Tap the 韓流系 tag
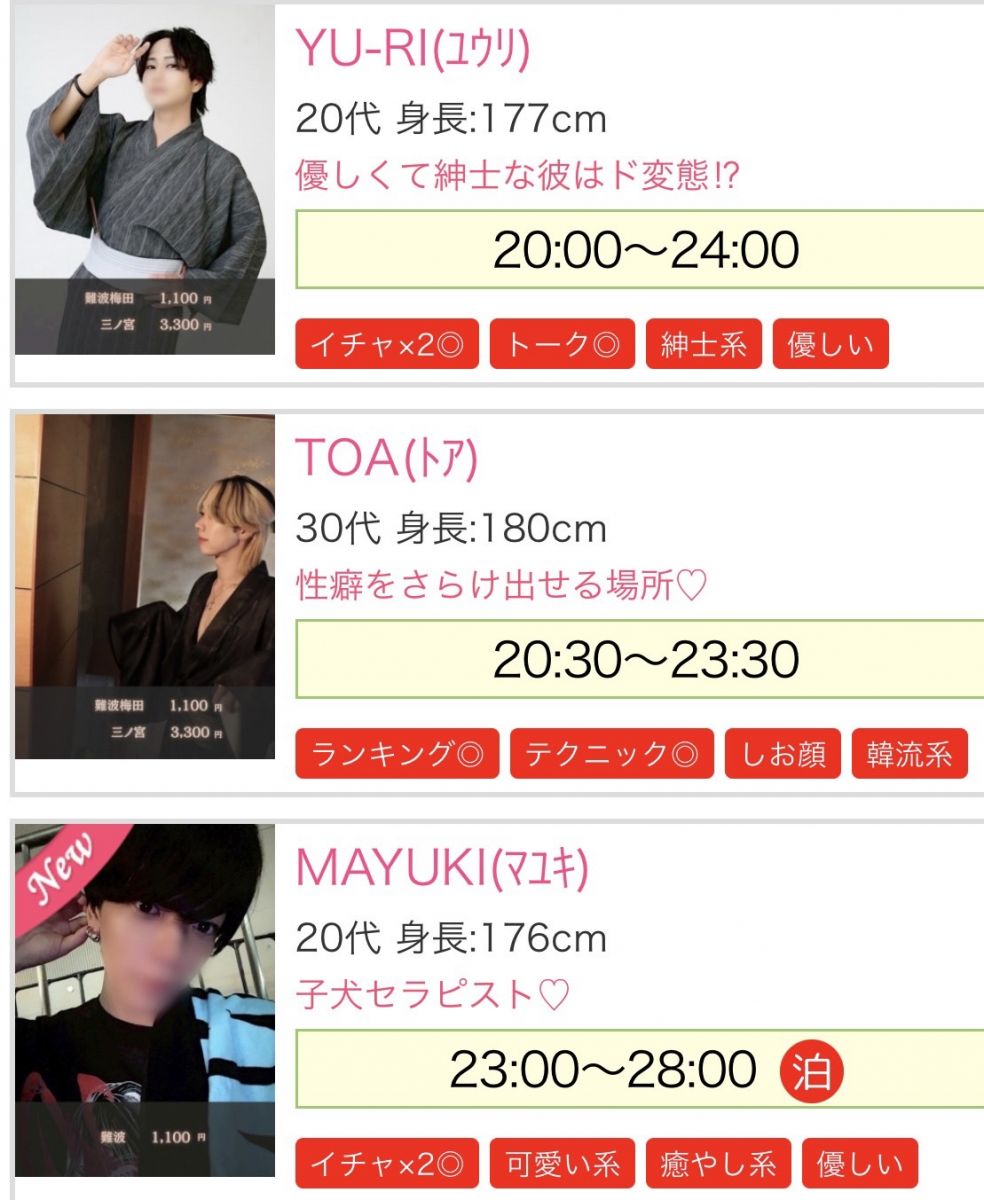 [x=909, y=755]
